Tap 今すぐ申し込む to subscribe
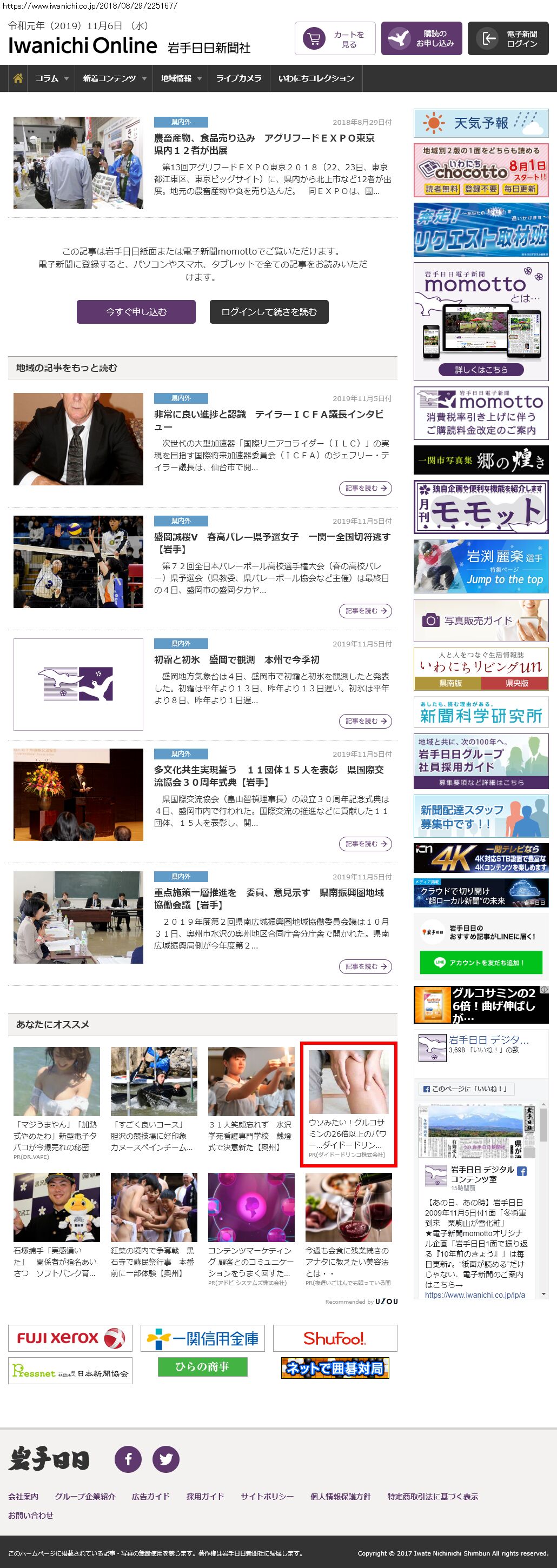 pyautogui.click(x=136, y=312)
